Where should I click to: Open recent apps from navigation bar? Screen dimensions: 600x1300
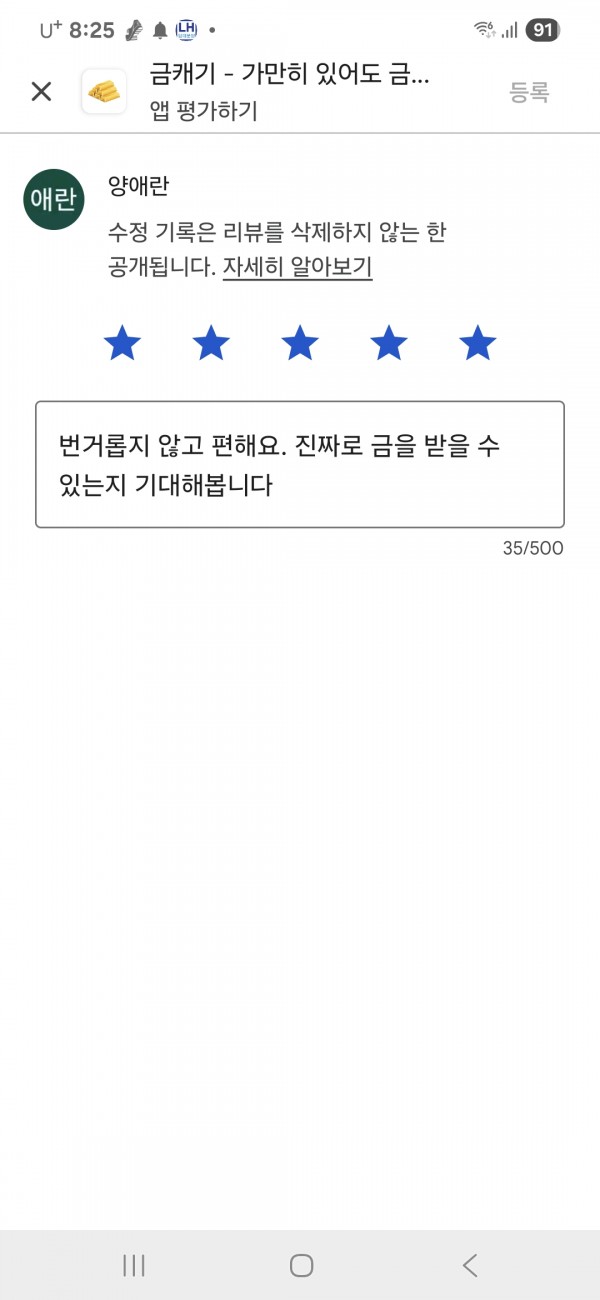click(x=134, y=1265)
